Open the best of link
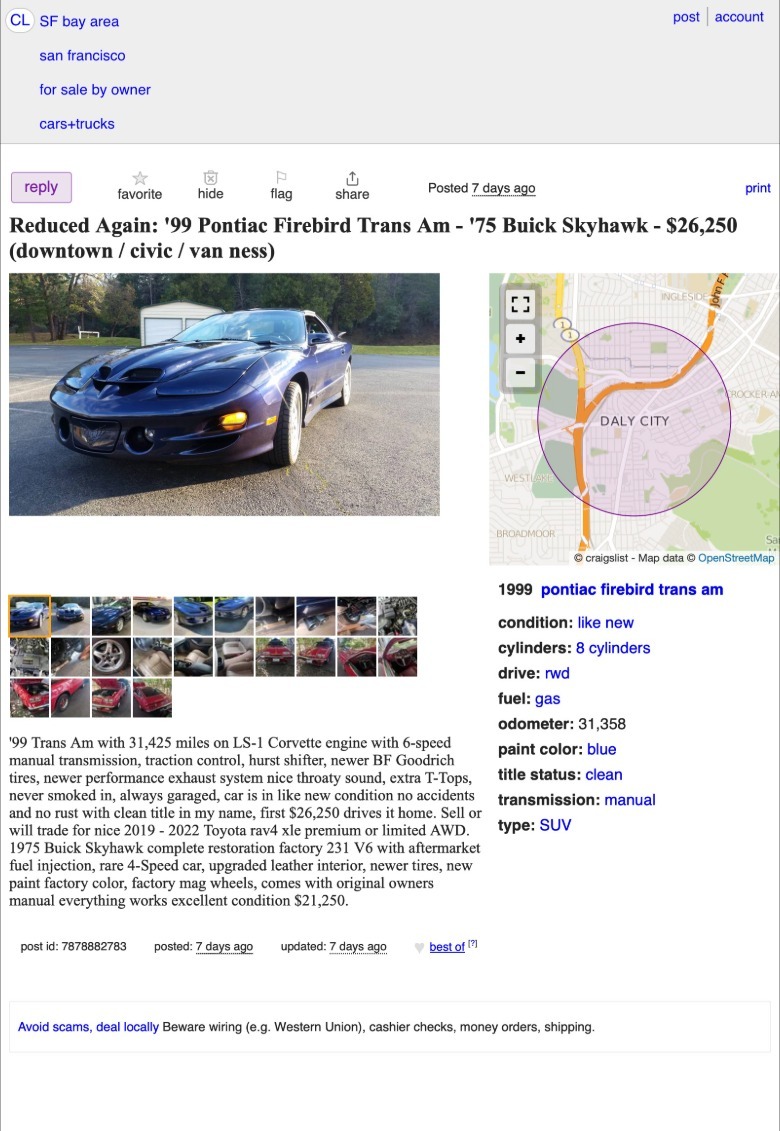The height and width of the screenshot is (1131, 780). [447, 947]
